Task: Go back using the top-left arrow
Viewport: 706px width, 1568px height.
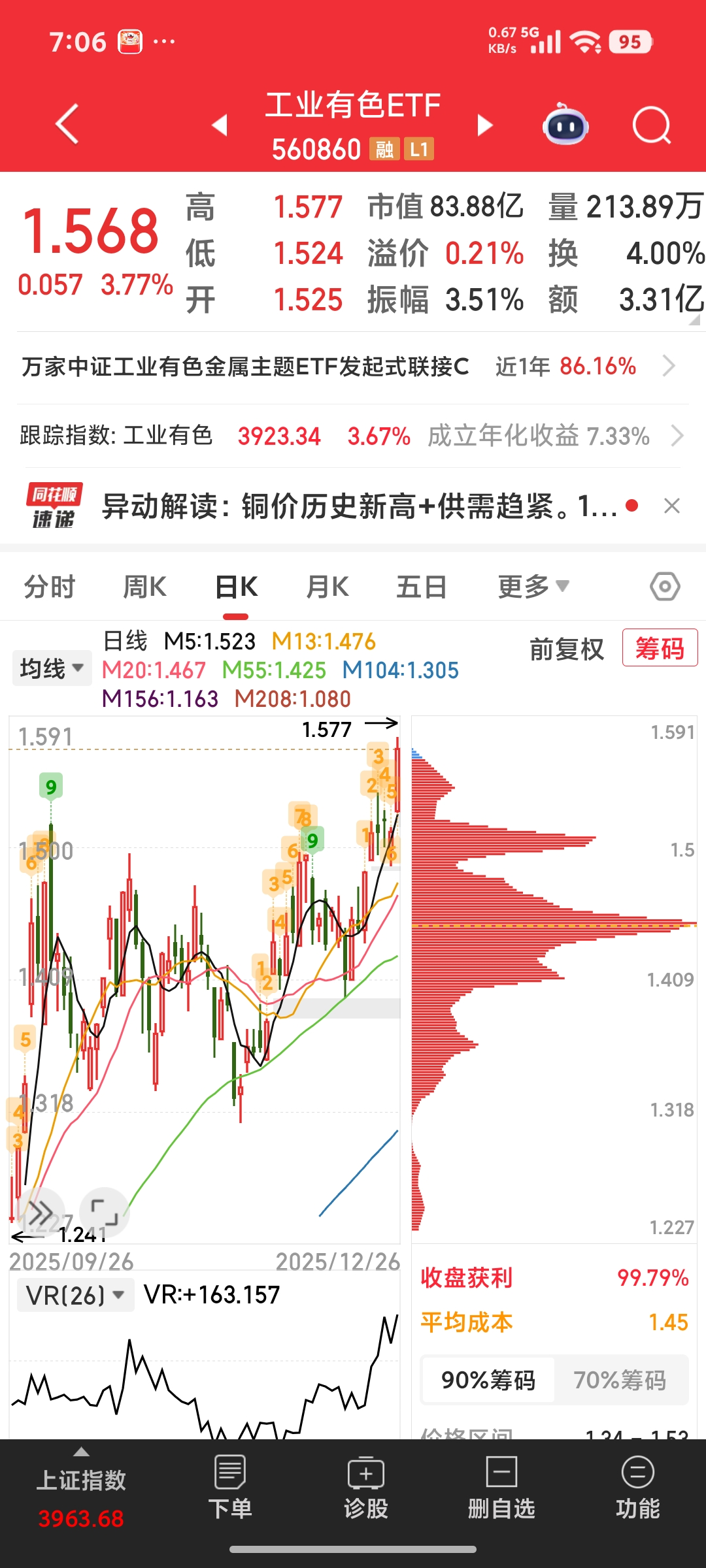Action: coord(67,123)
